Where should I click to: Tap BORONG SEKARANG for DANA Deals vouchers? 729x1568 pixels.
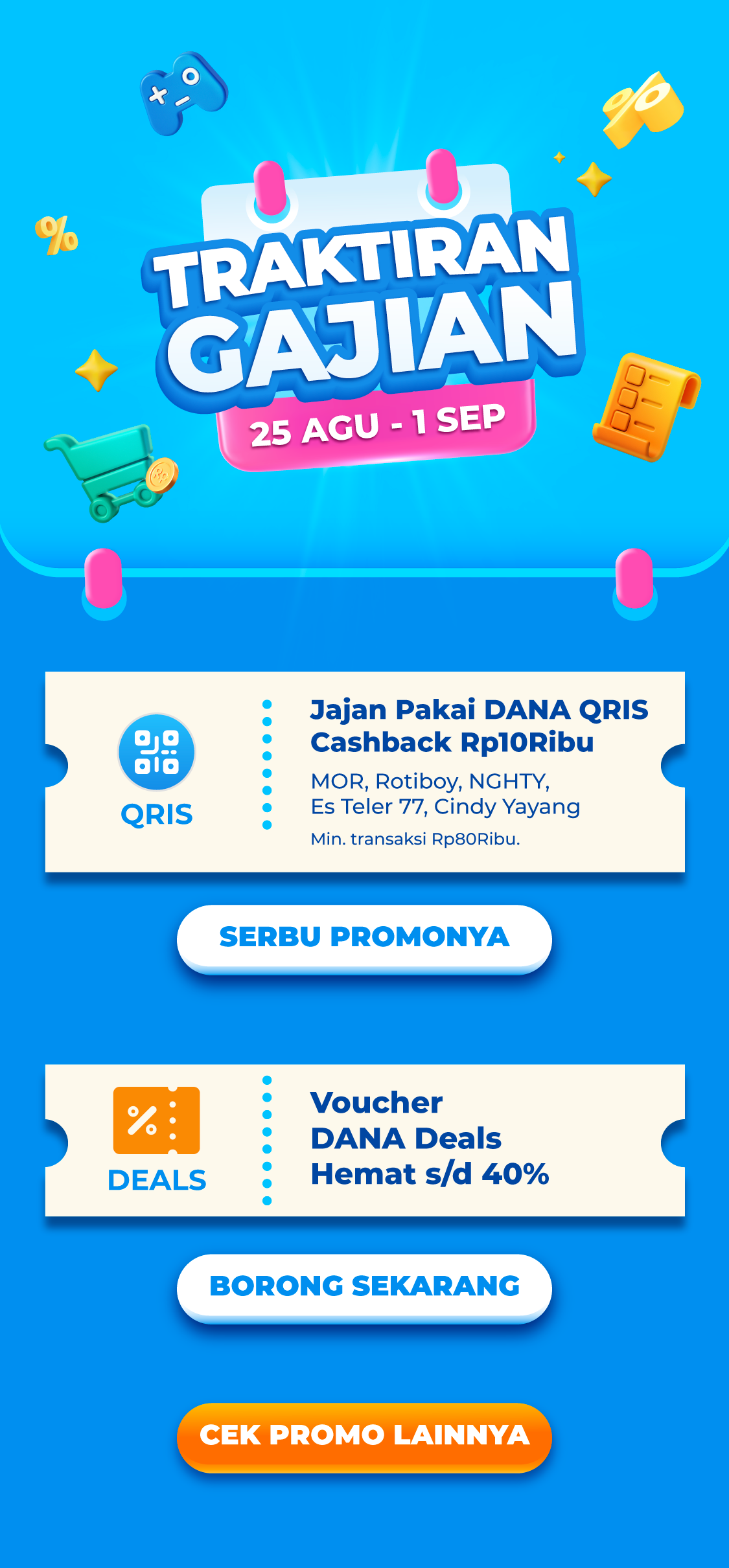click(x=364, y=1286)
